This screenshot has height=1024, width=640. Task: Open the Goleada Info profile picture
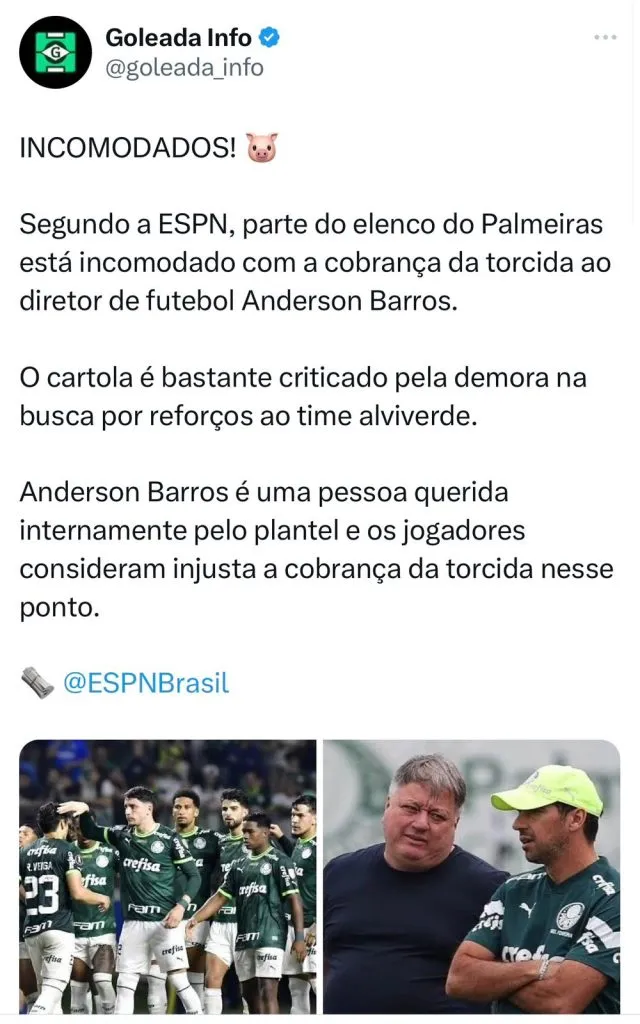pos(56,52)
